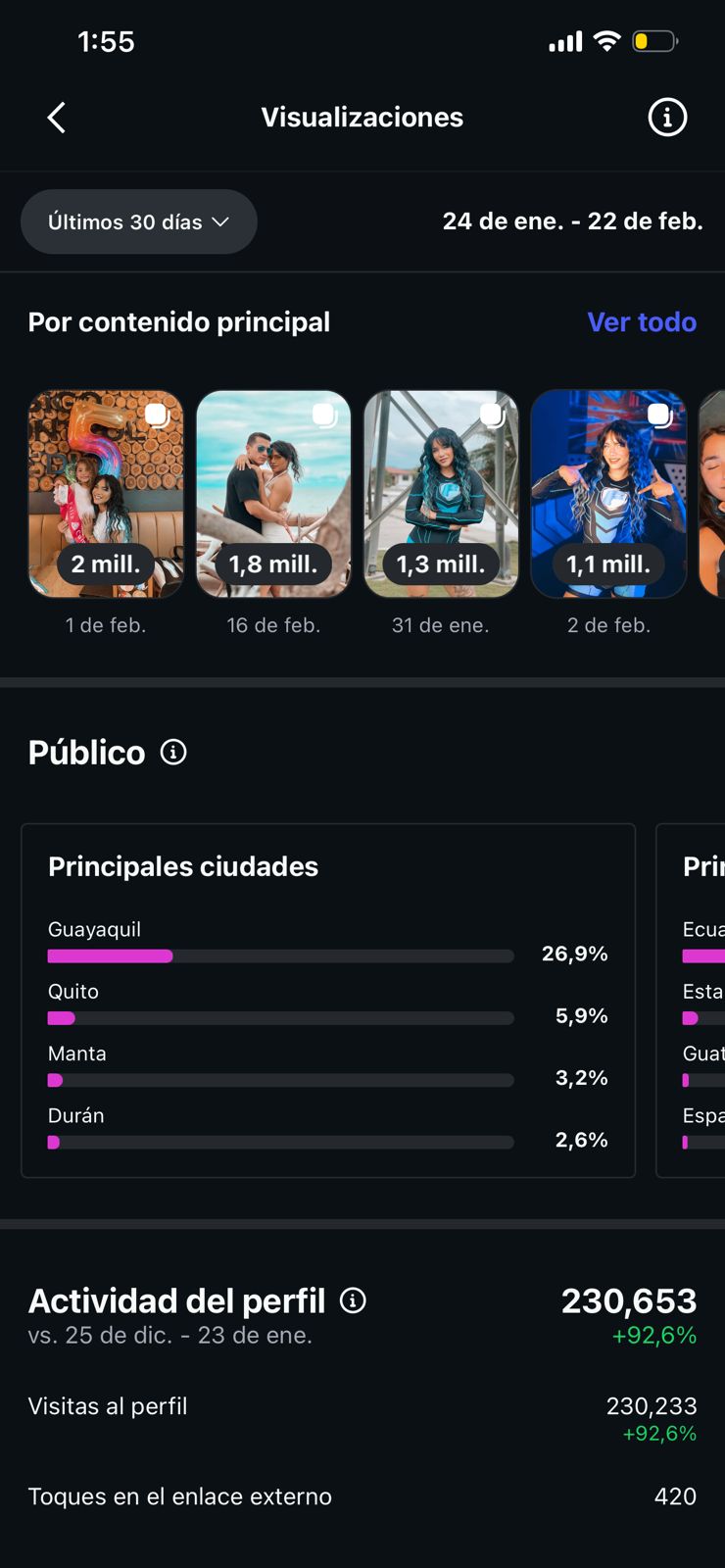
Task: Open the 1 de feb. post
Action: click(106, 494)
